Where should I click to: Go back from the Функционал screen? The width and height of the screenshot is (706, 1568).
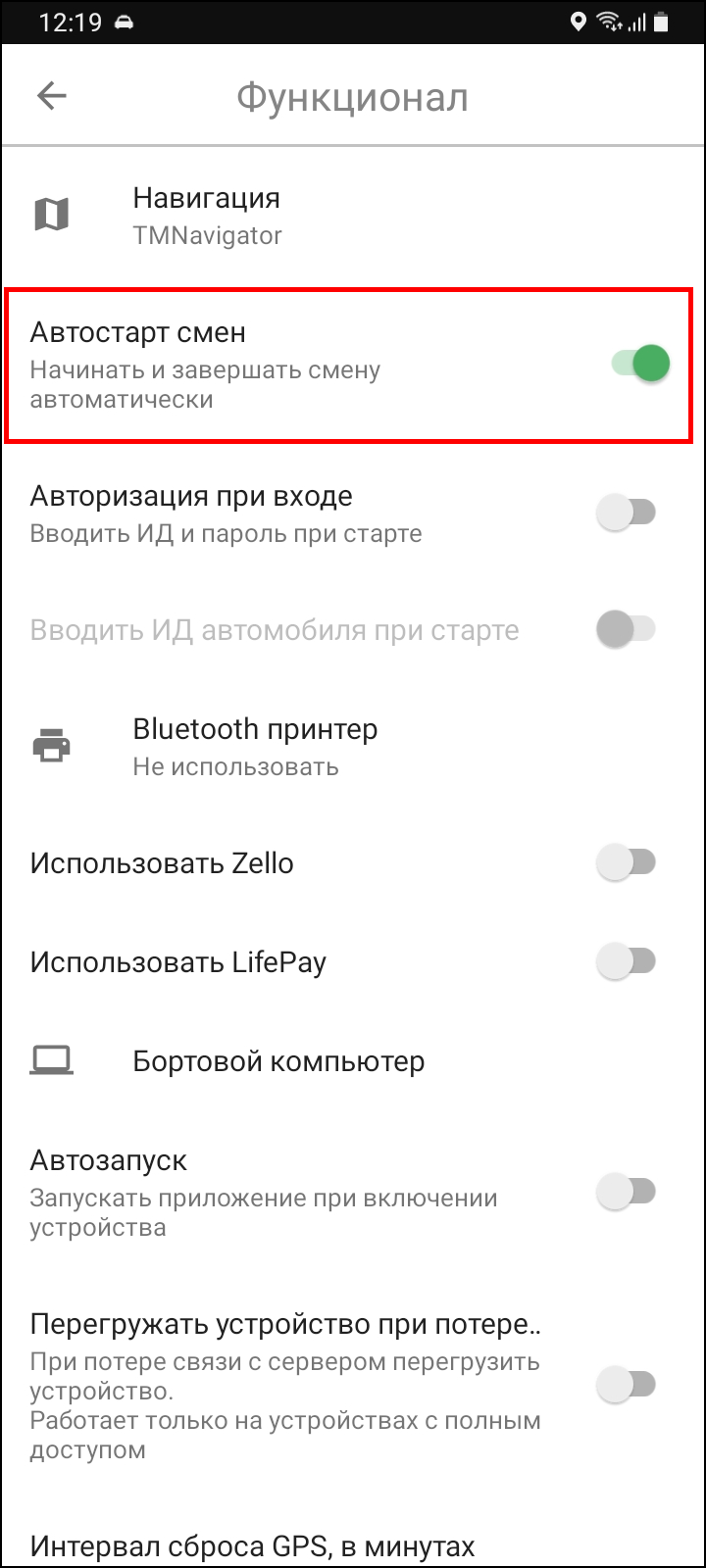[x=52, y=96]
